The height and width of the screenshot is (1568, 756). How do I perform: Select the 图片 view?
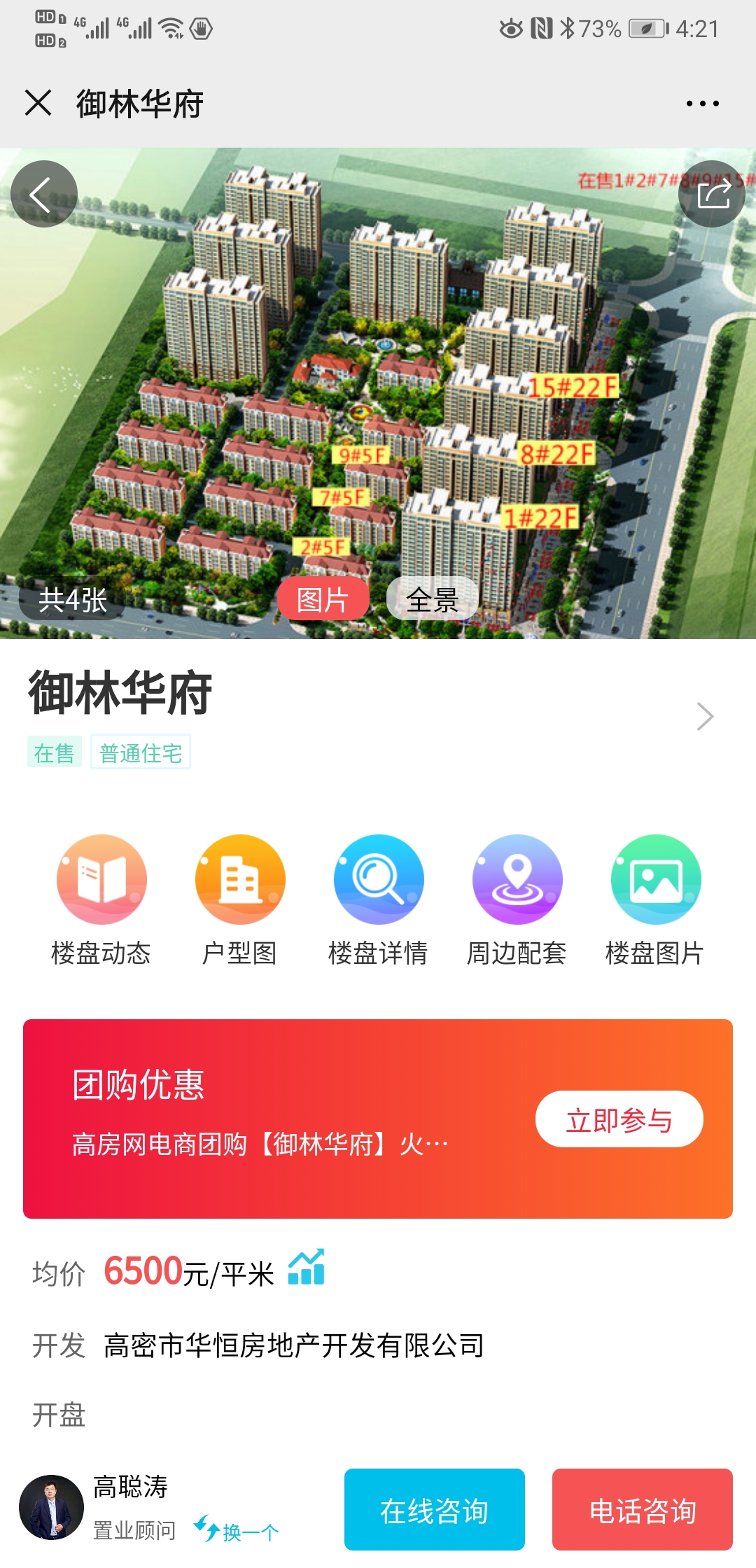(323, 599)
